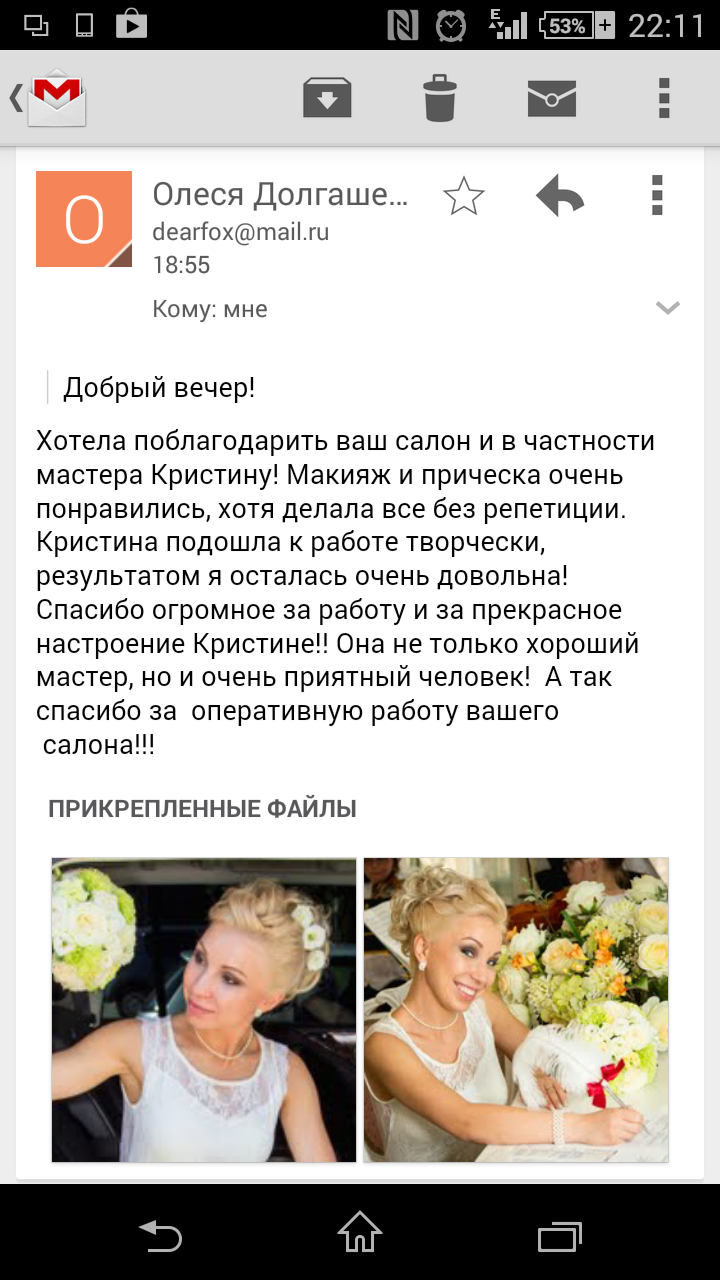Archive this email

(x=327, y=98)
